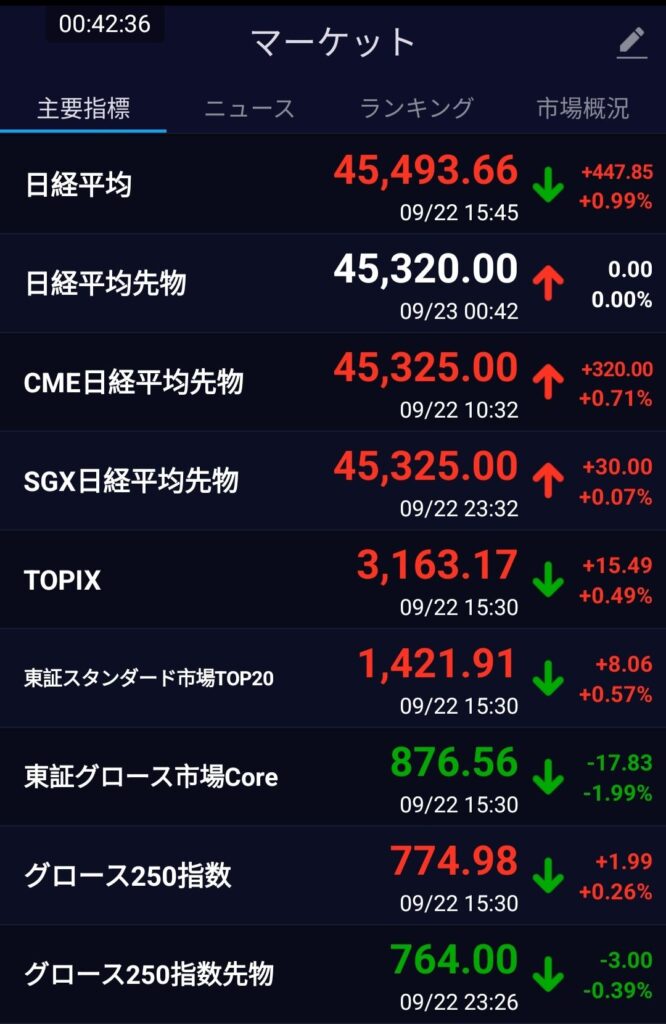This screenshot has height=1024, width=666.
Task: View 日経平均先物 details
Action: click(x=333, y=284)
